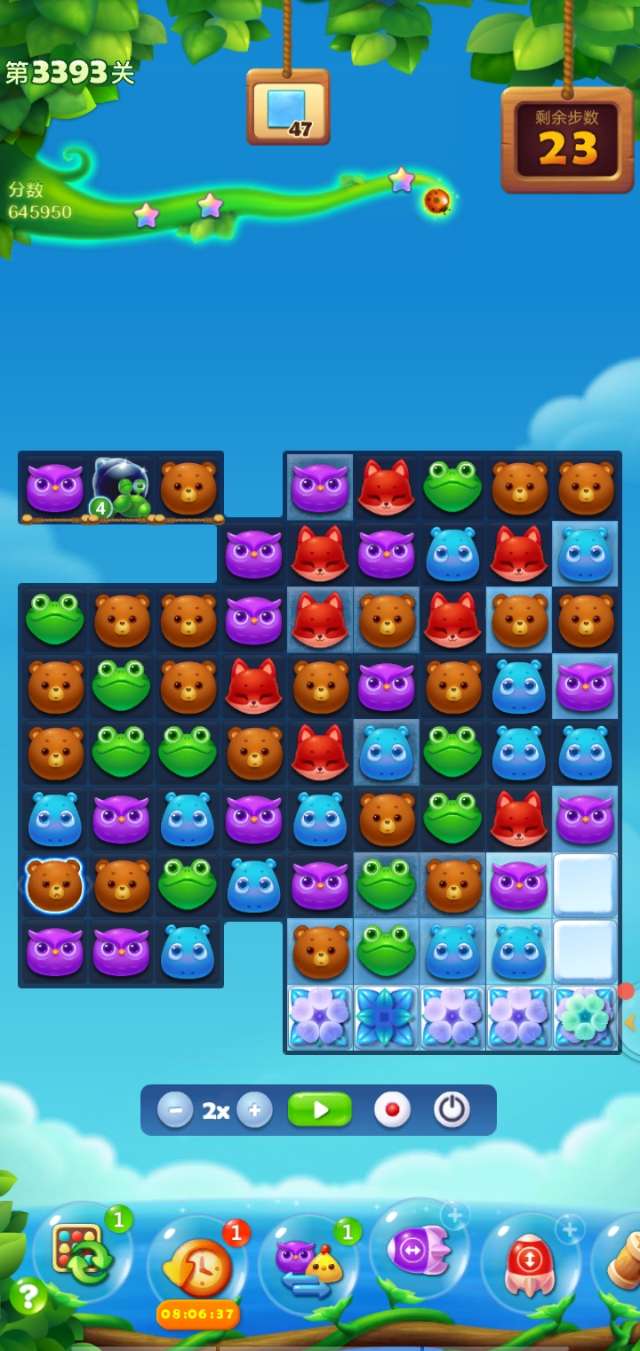This screenshot has width=640, height=1351.
Task: Select the horizontal rocket booster
Action: pyautogui.click(x=419, y=1250)
